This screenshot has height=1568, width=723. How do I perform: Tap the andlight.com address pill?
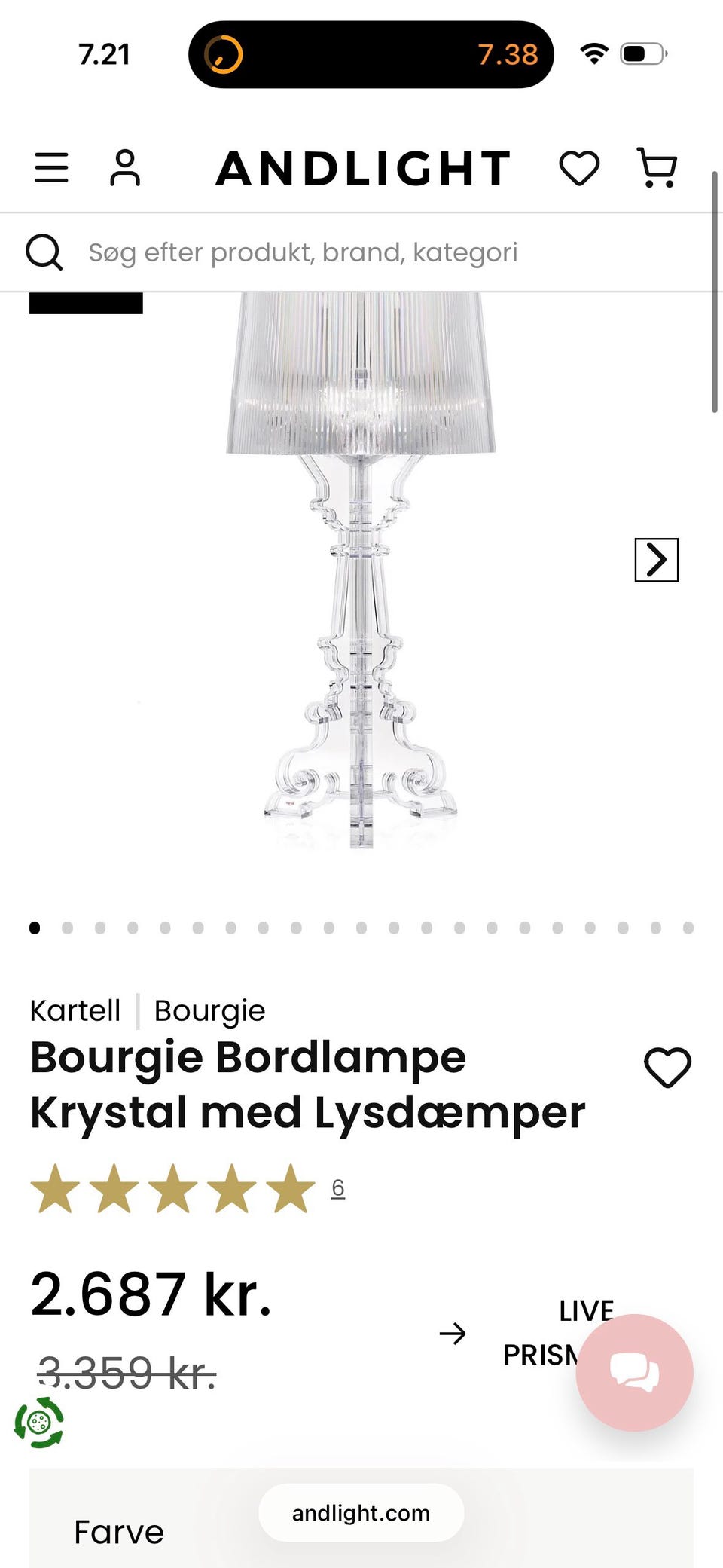click(361, 1513)
